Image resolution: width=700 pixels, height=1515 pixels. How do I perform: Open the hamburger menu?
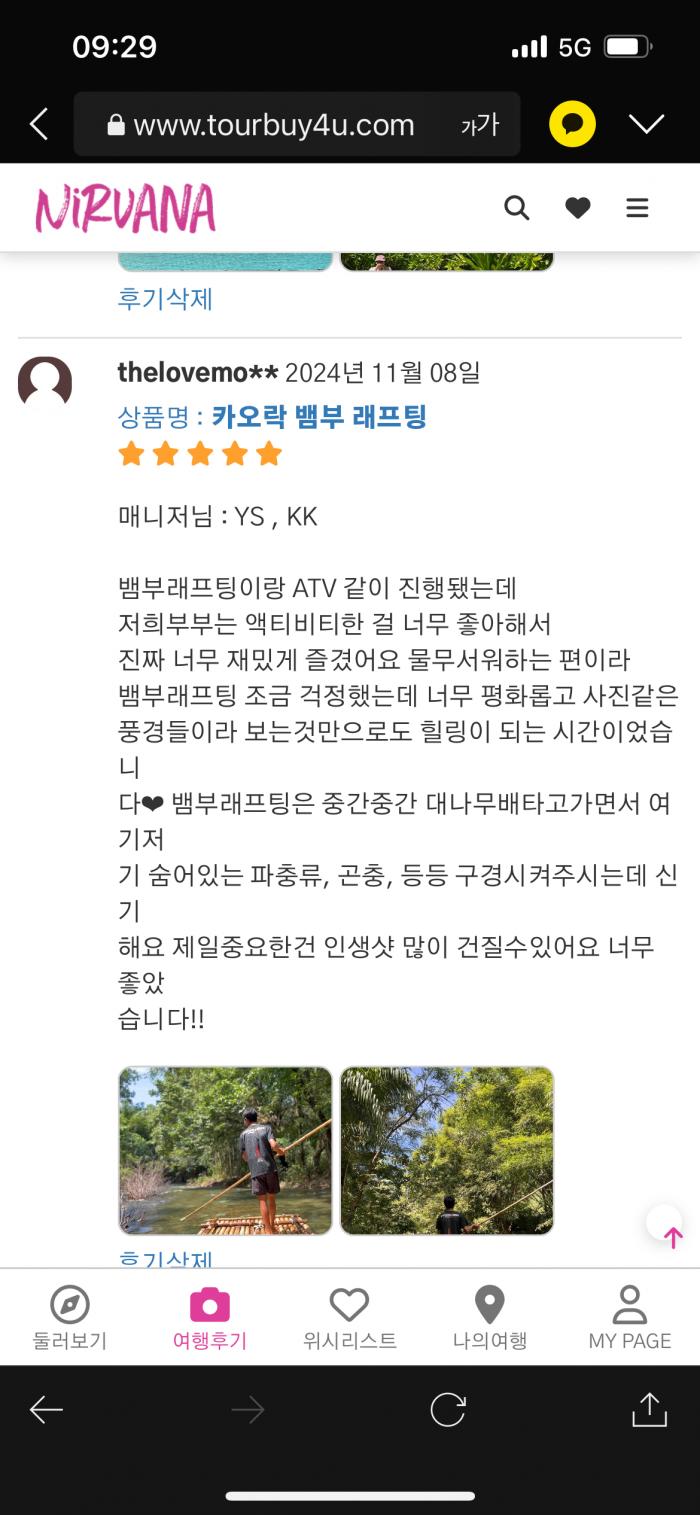point(637,208)
